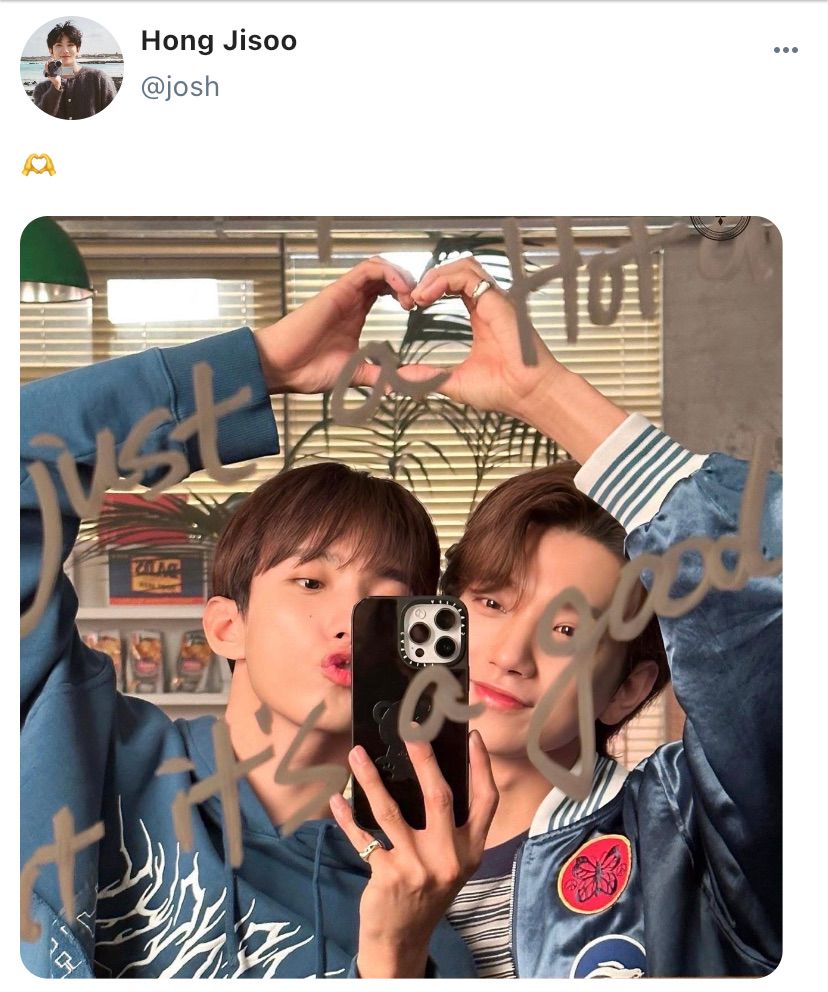Open the post's three-dot overflow menu
The image size is (828, 992).
click(x=785, y=51)
